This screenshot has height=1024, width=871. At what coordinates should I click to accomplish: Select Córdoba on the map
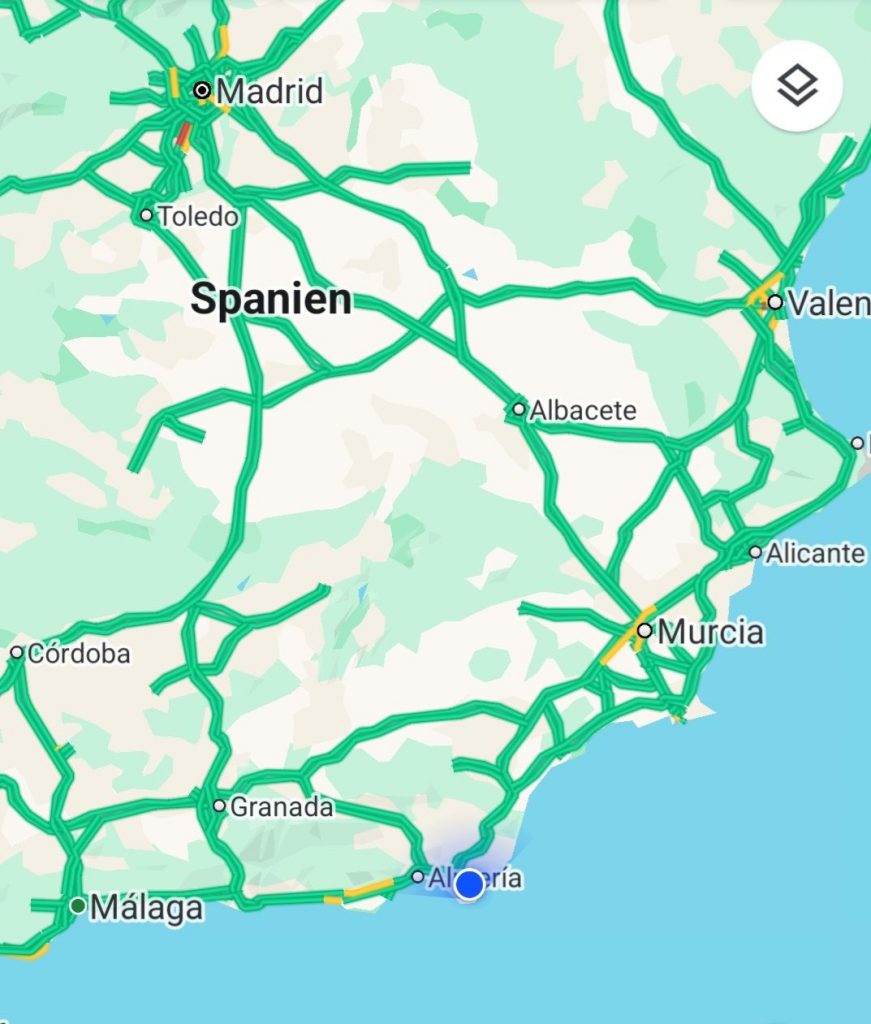[x=78, y=654]
